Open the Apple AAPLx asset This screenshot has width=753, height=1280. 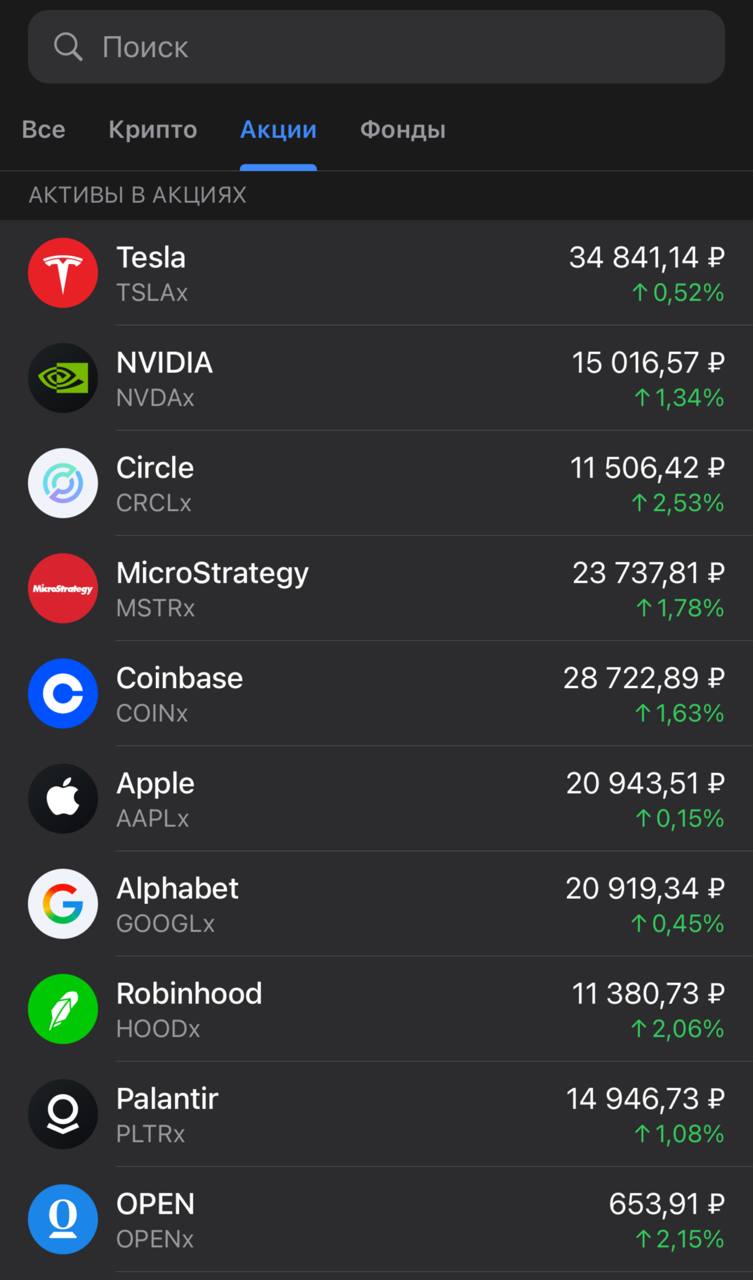coord(376,799)
